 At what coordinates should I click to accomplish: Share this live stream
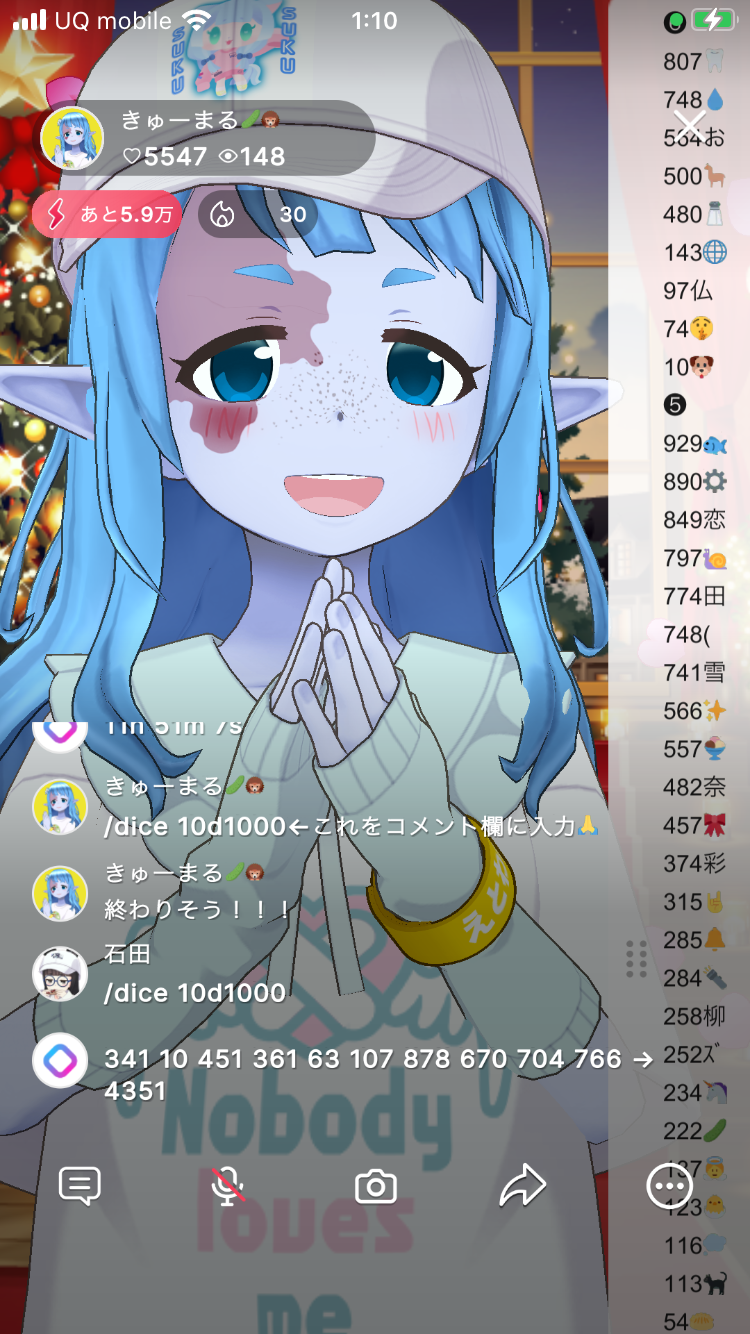[522, 1186]
